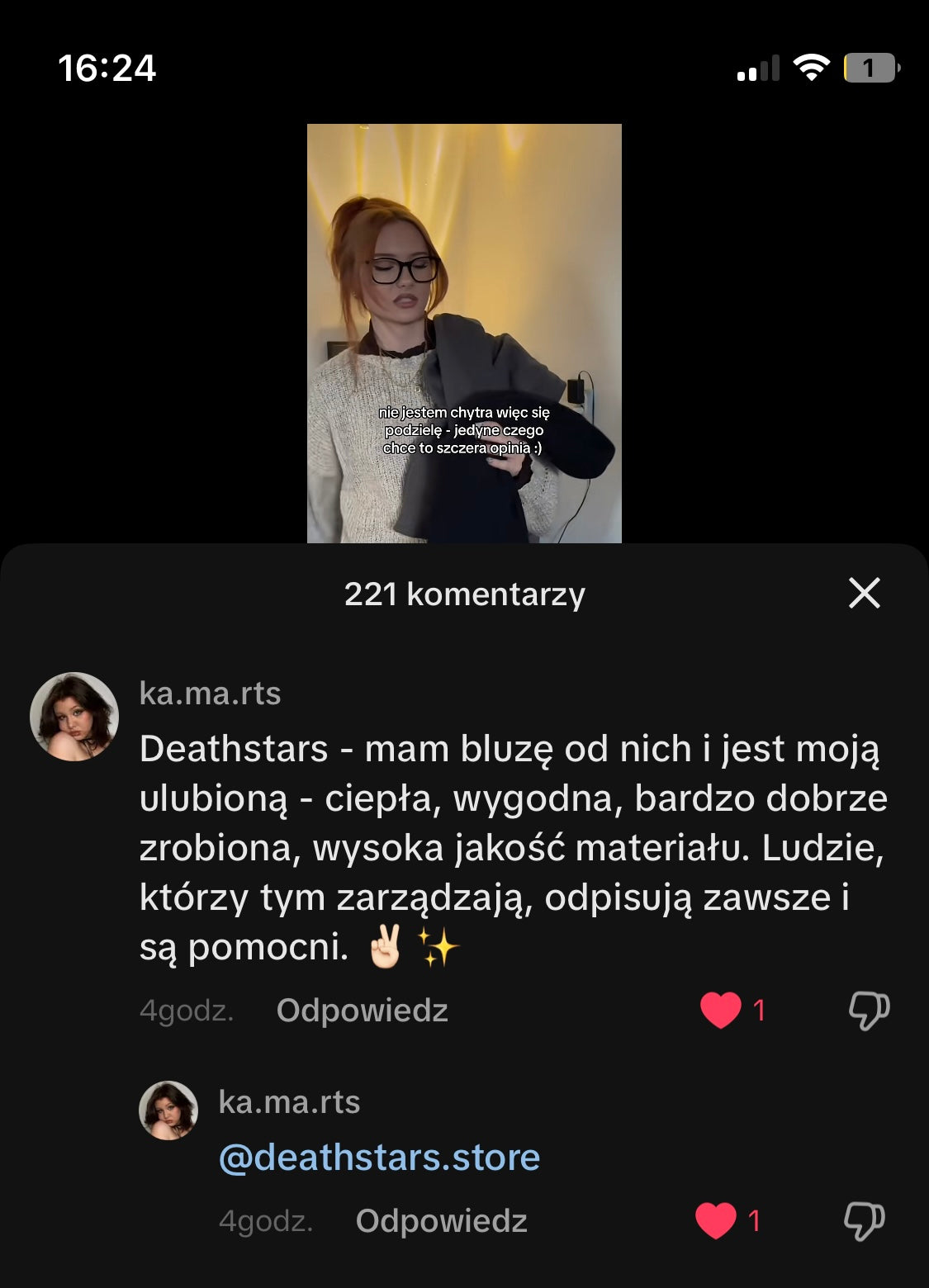This screenshot has height=1288, width=929.
Task: Open ka.ma.rts profile picture on Deathstars comment
Action: click(x=74, y=716)
